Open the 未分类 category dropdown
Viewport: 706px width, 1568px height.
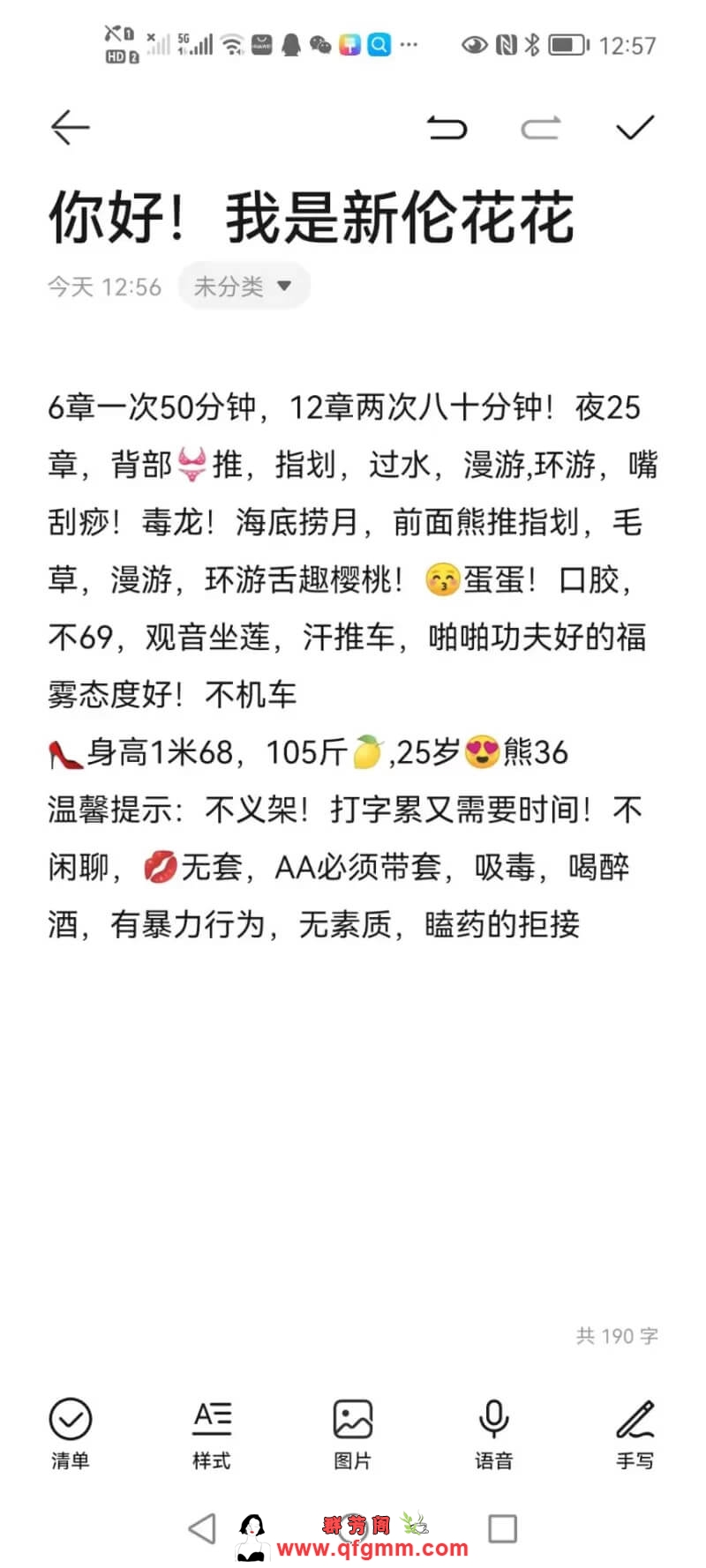[244, 286]
